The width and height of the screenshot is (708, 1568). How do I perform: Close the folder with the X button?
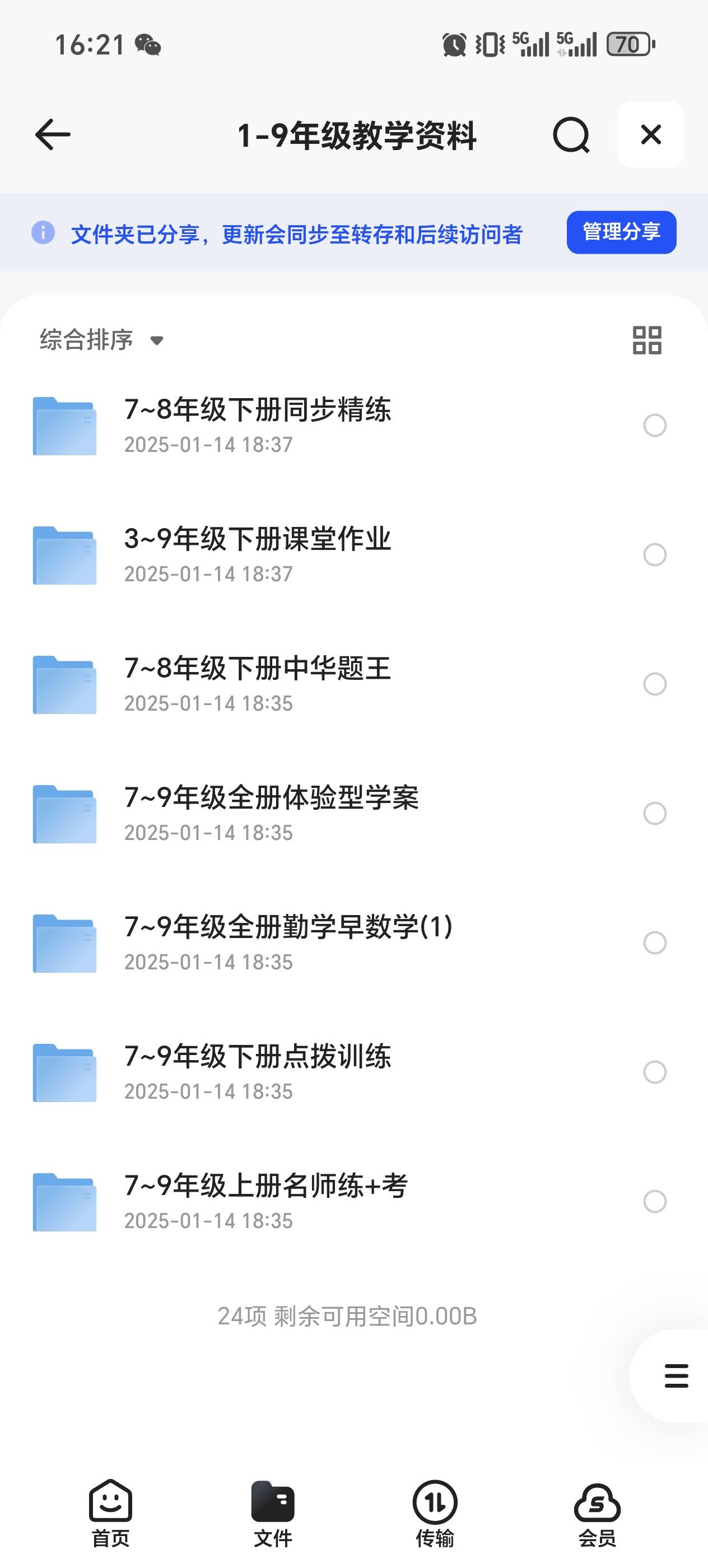651,134
